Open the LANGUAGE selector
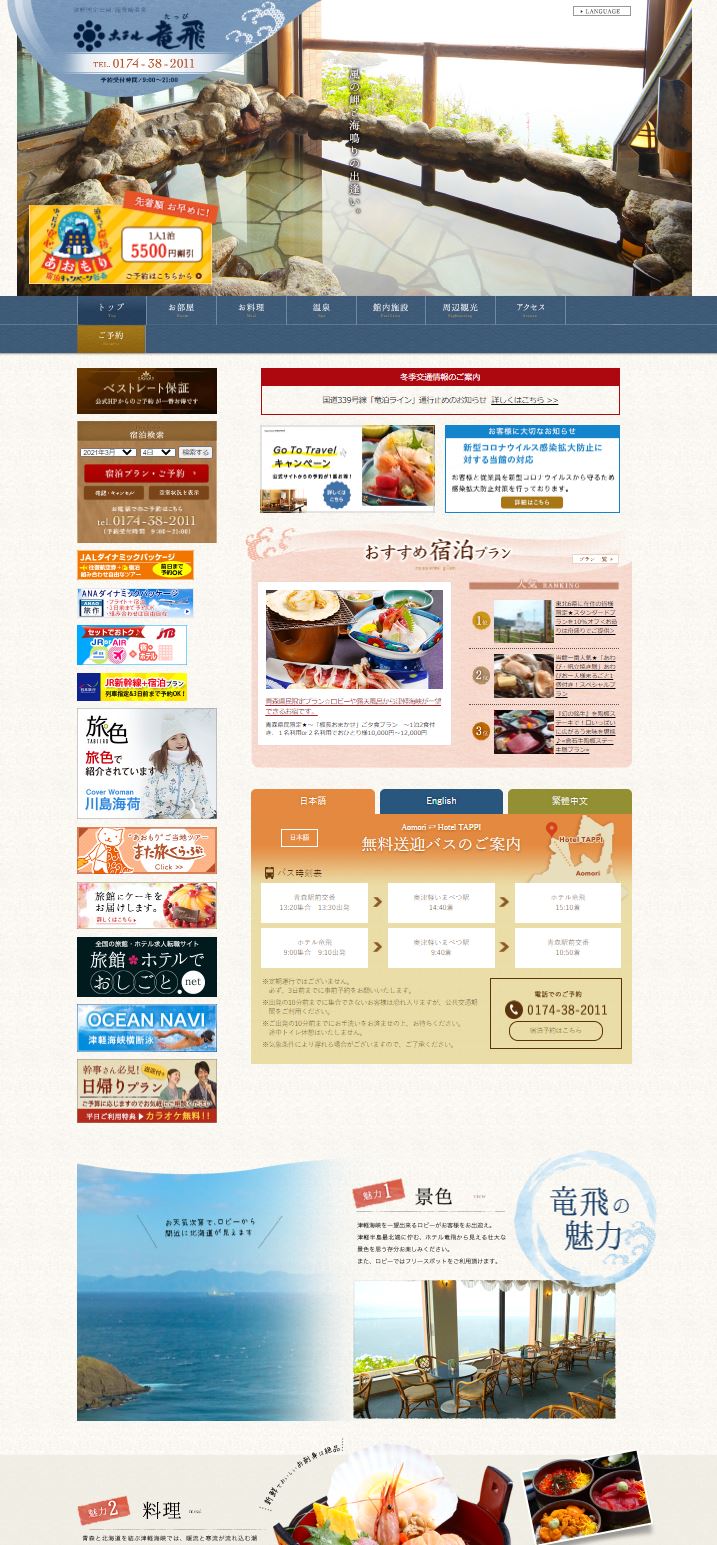The height and width of the screenshot is (1545, 717). [602, 11]
